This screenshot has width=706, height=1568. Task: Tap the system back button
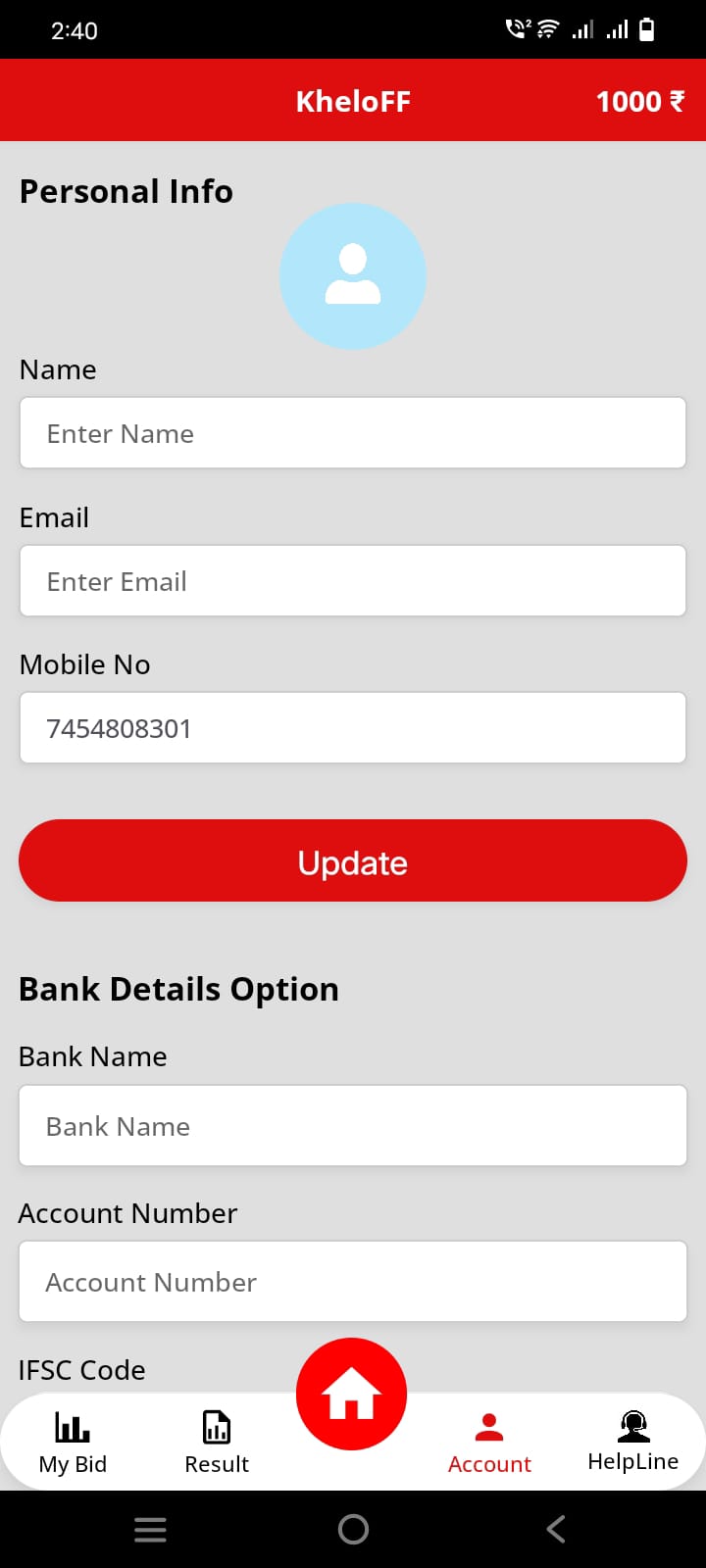[556, 1529]
